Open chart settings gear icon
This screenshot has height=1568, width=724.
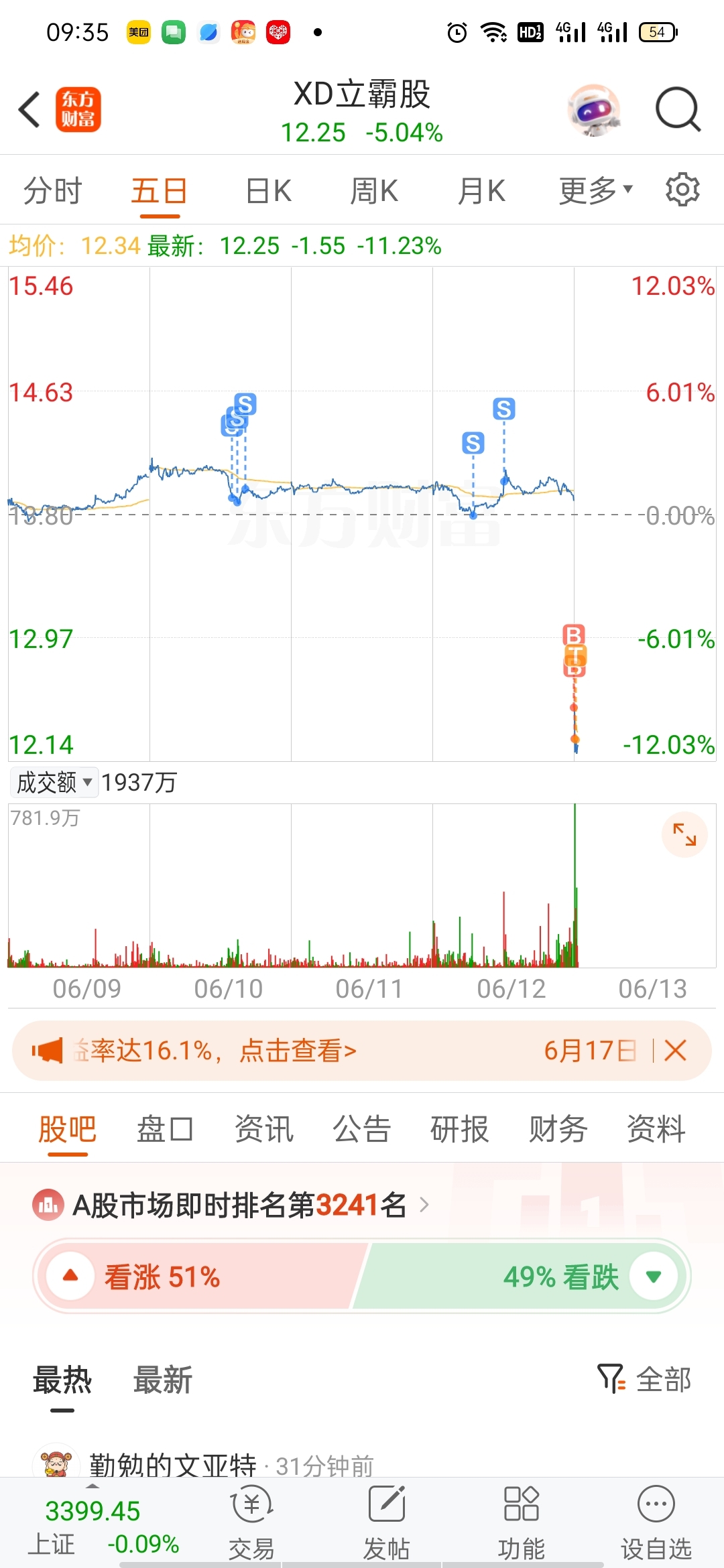coord(682,190)
